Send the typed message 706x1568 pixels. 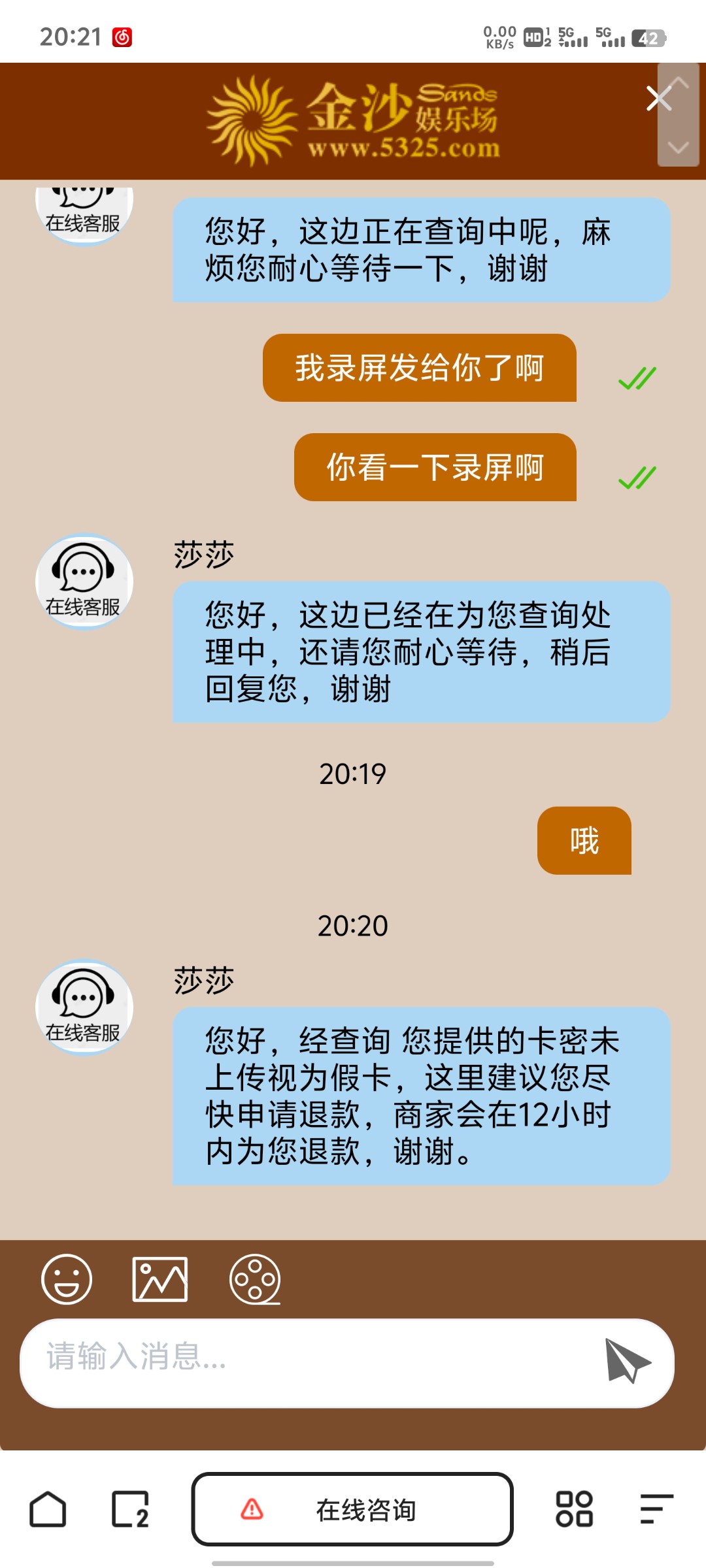point(627,1361)
